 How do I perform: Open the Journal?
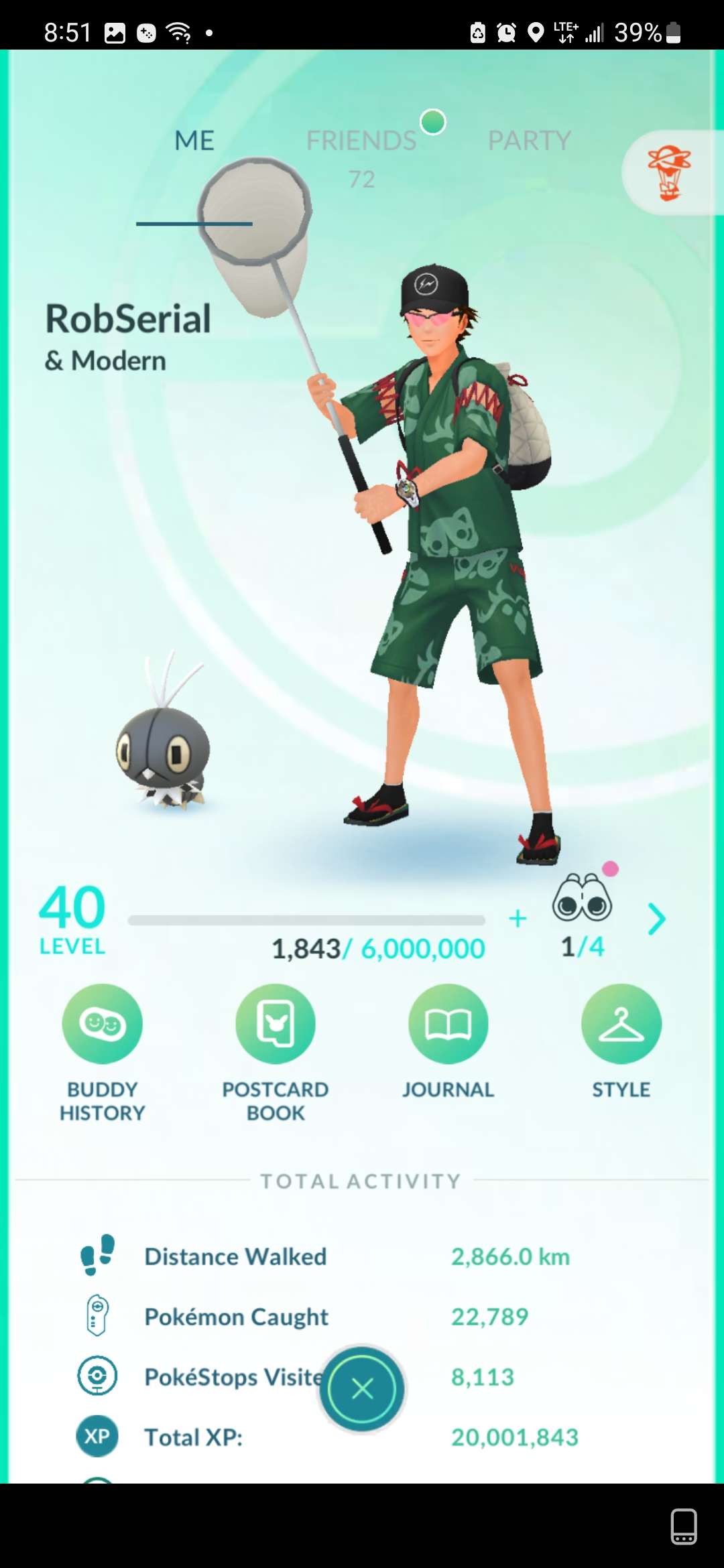(x=448, y=1041)
